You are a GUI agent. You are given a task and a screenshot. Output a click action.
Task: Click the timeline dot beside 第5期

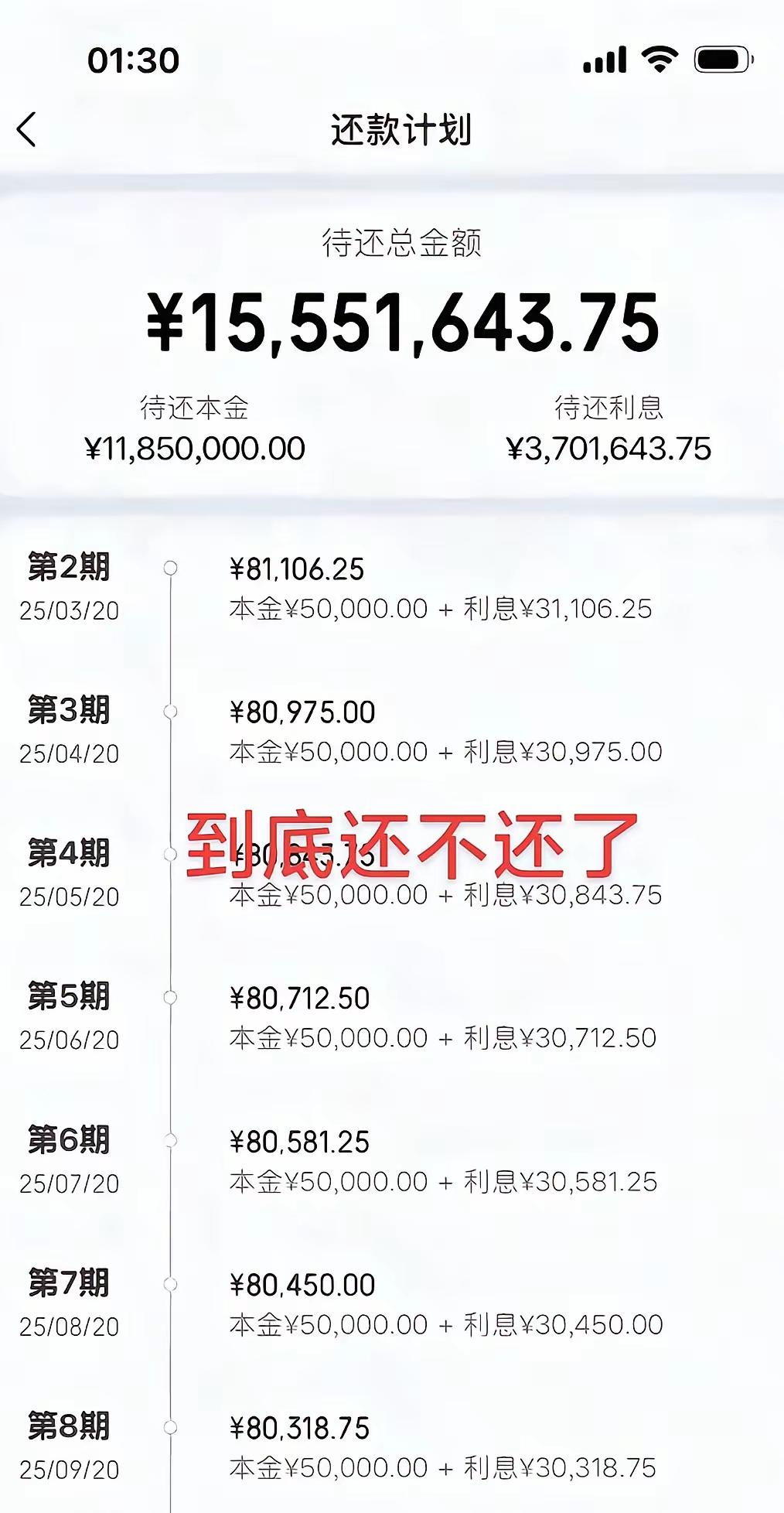pyautogui.click(x=169, y=996)
